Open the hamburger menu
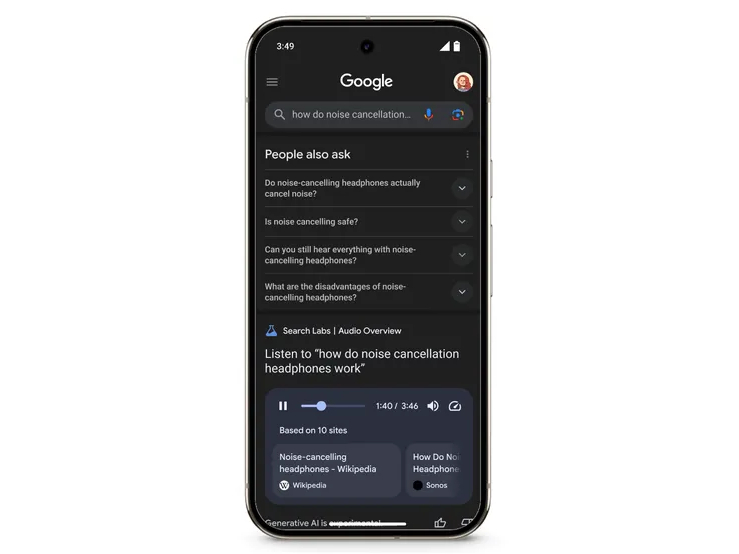The width and height of the screenshot is (739, 554). click(272, 82)
